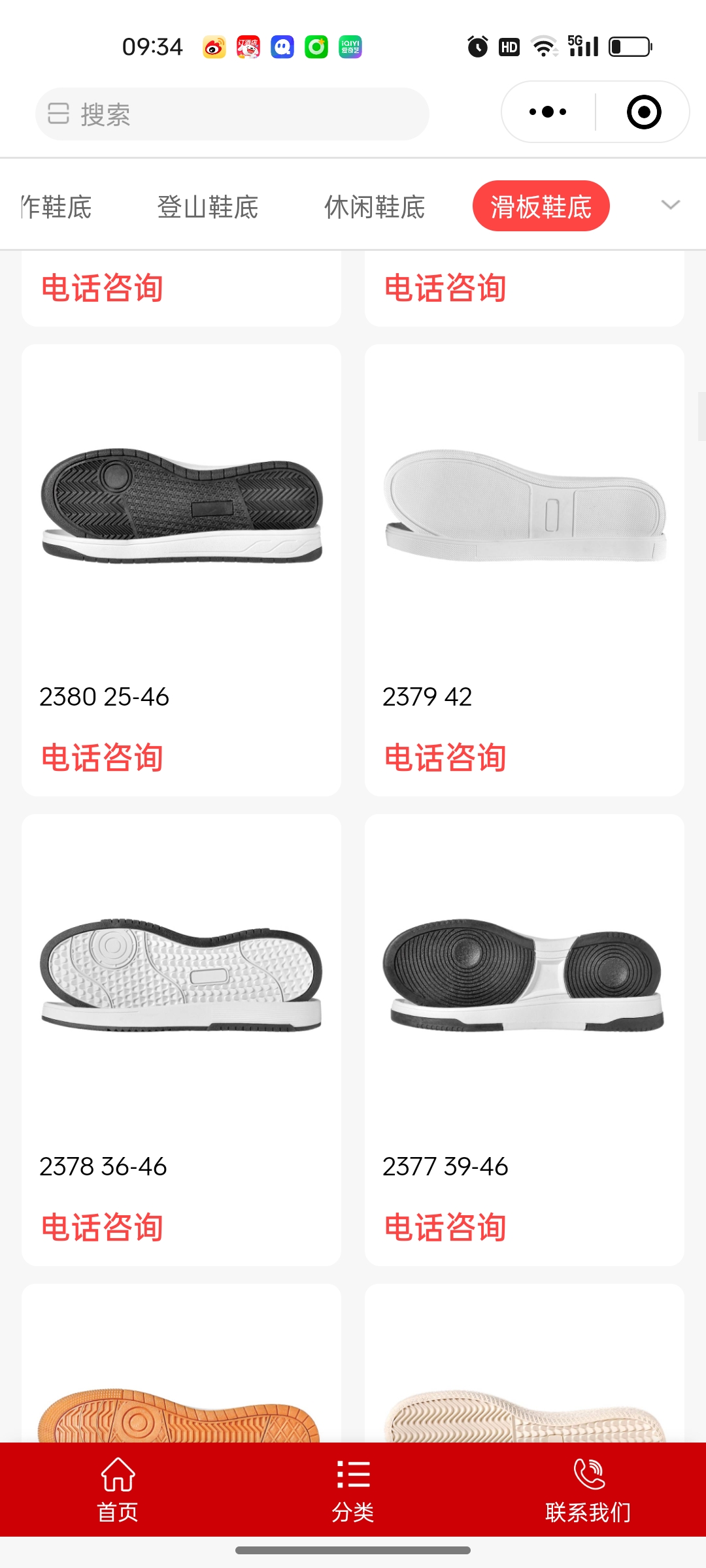Screen dimensions: 706x1568
Task: Open the 分类 categories tab
Action: click(x=353, y=1490)
